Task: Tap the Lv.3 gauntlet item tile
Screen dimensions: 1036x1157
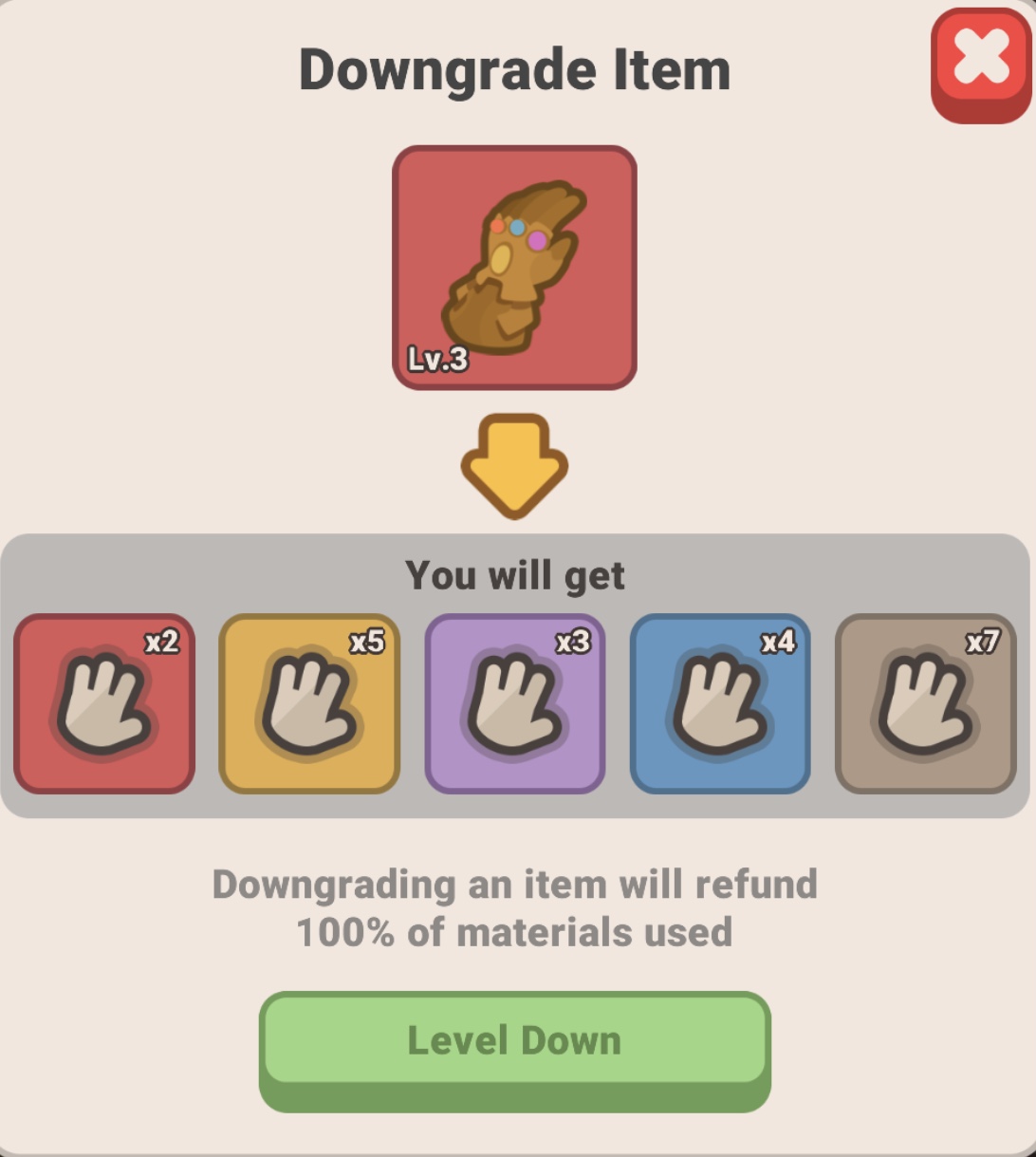Action: (514, 268)
